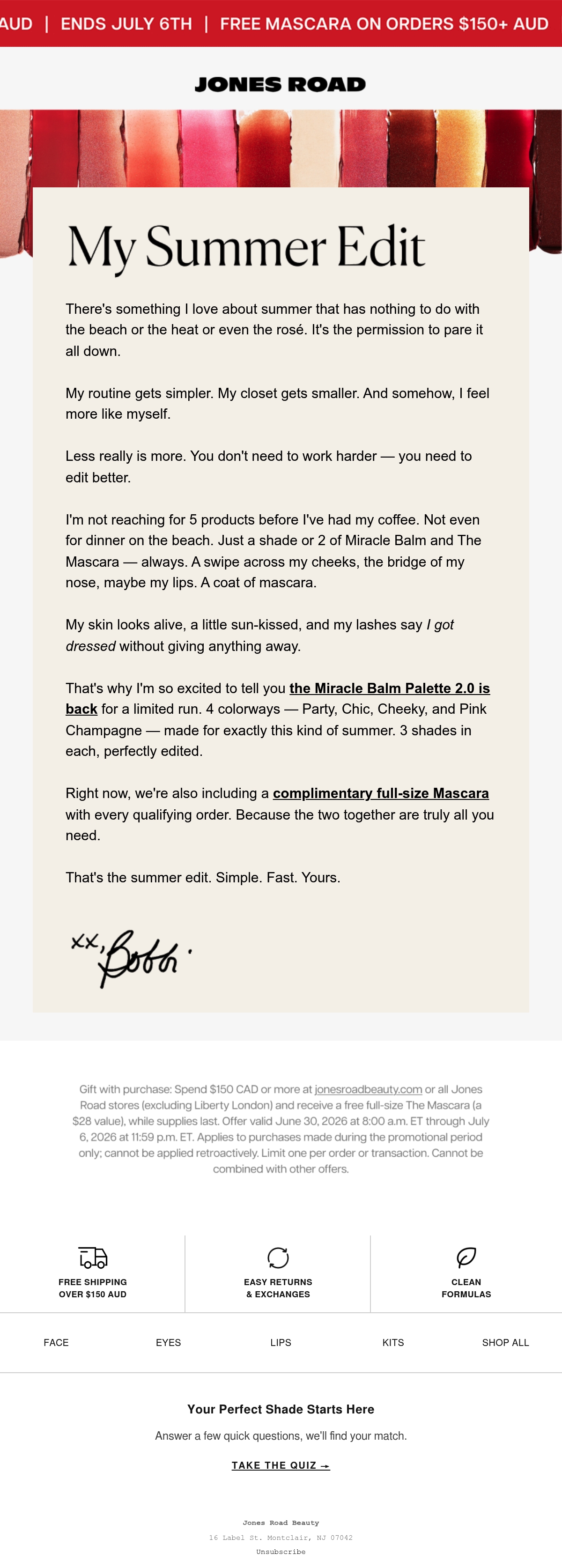Tap the free mascara promo banner
The width and height of the screenshot is (562, 1568).
click(x=281, y=23)
